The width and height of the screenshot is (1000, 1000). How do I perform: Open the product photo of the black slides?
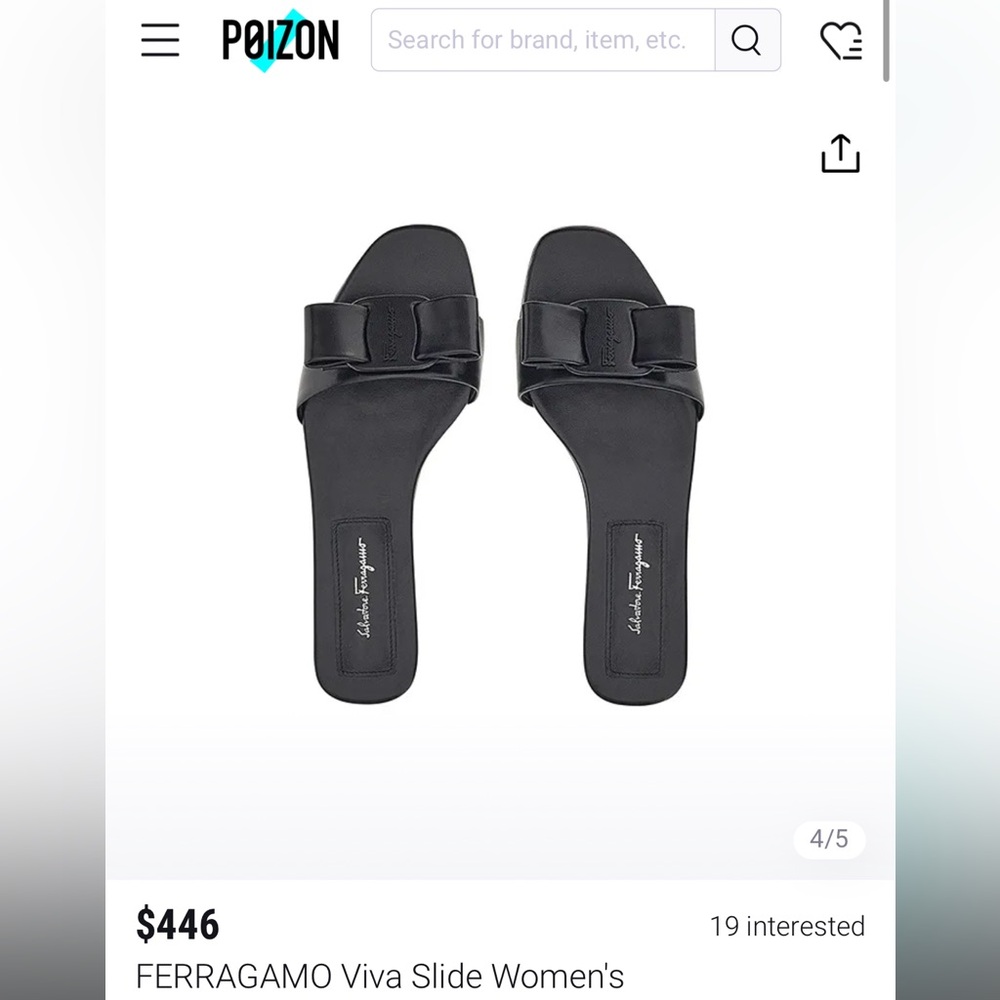point(500,465)
